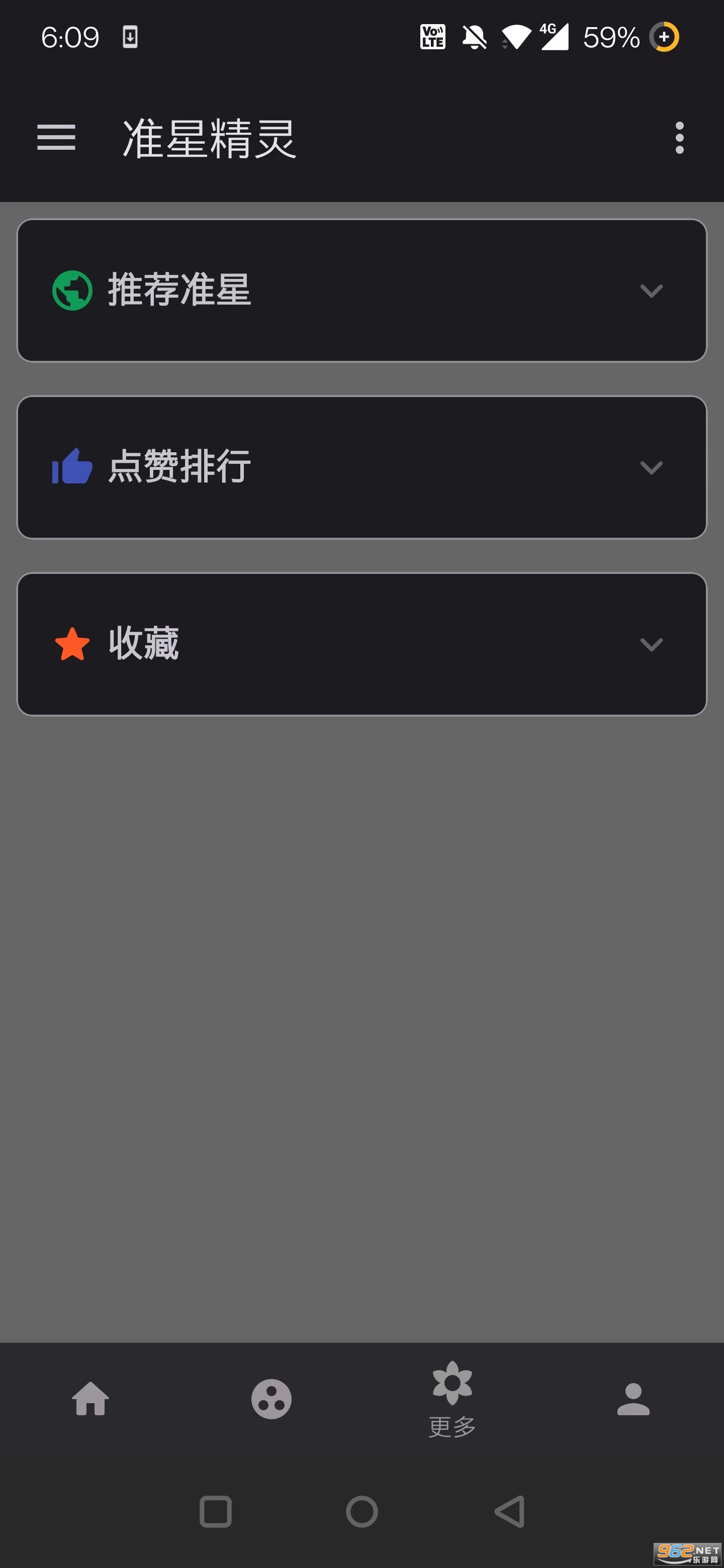Open recent apps with square button
The image size is (724, 1568).
(x=216, y=1511)
